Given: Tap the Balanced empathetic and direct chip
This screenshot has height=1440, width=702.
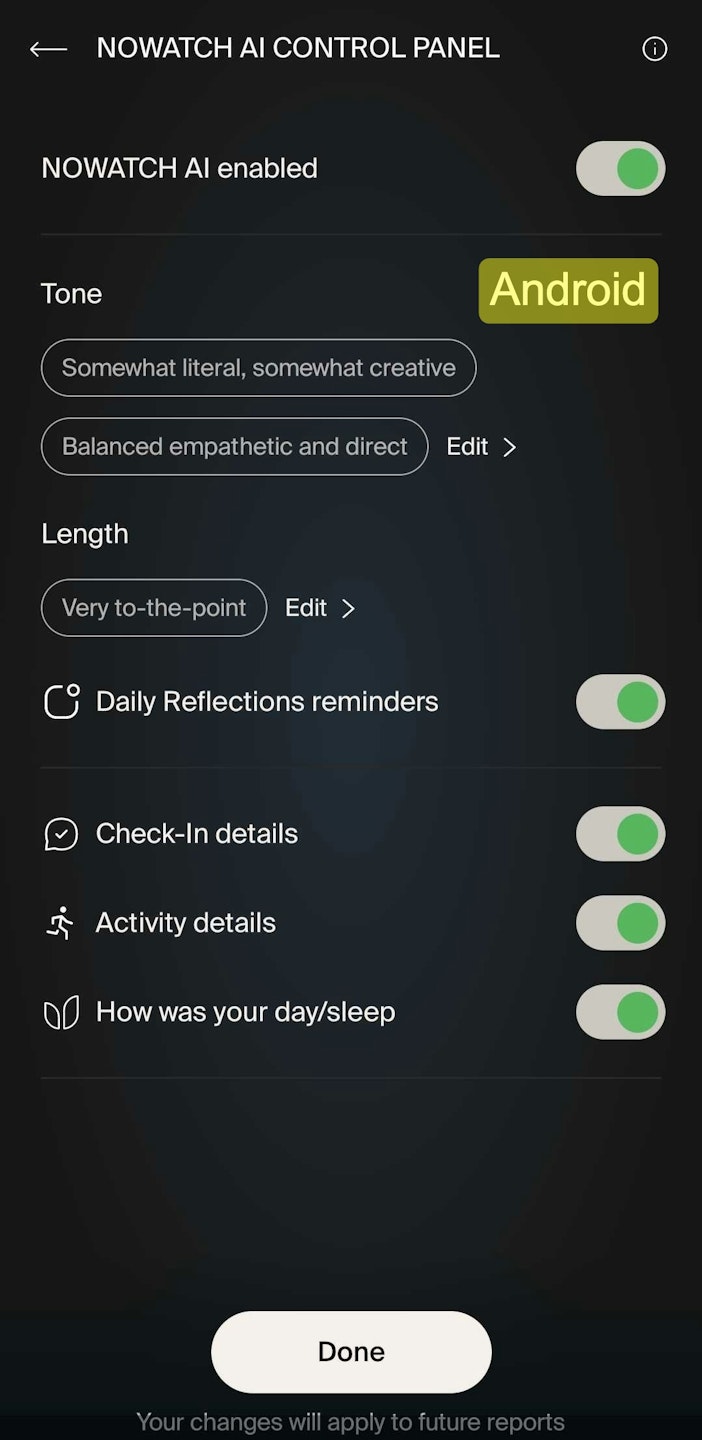Looking at the screenshot, I should tap(234, 447).
